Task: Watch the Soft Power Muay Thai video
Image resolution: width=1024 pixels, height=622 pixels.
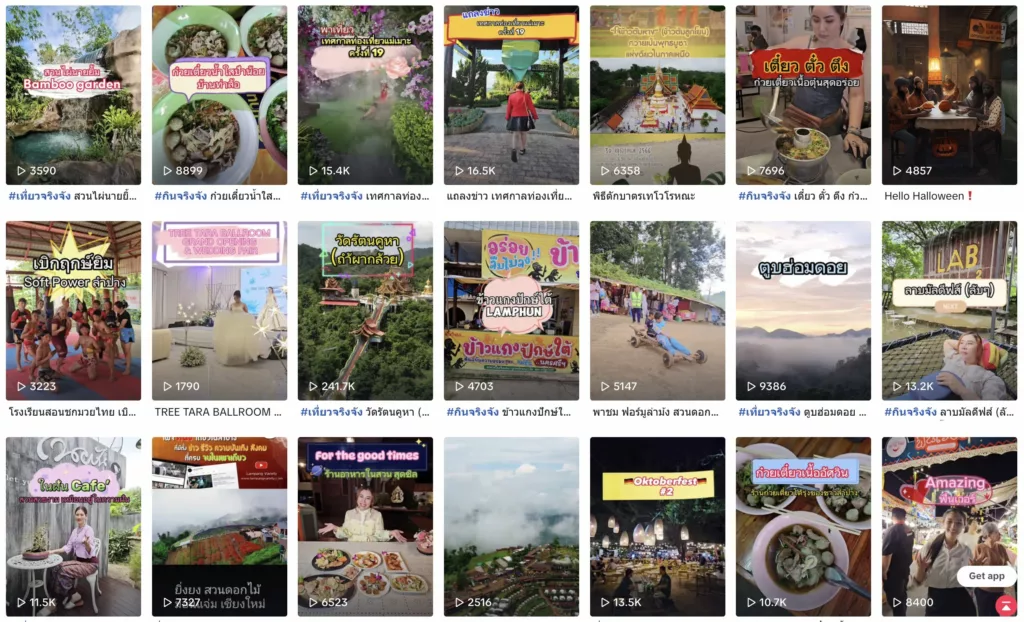Action: (73, 311)
